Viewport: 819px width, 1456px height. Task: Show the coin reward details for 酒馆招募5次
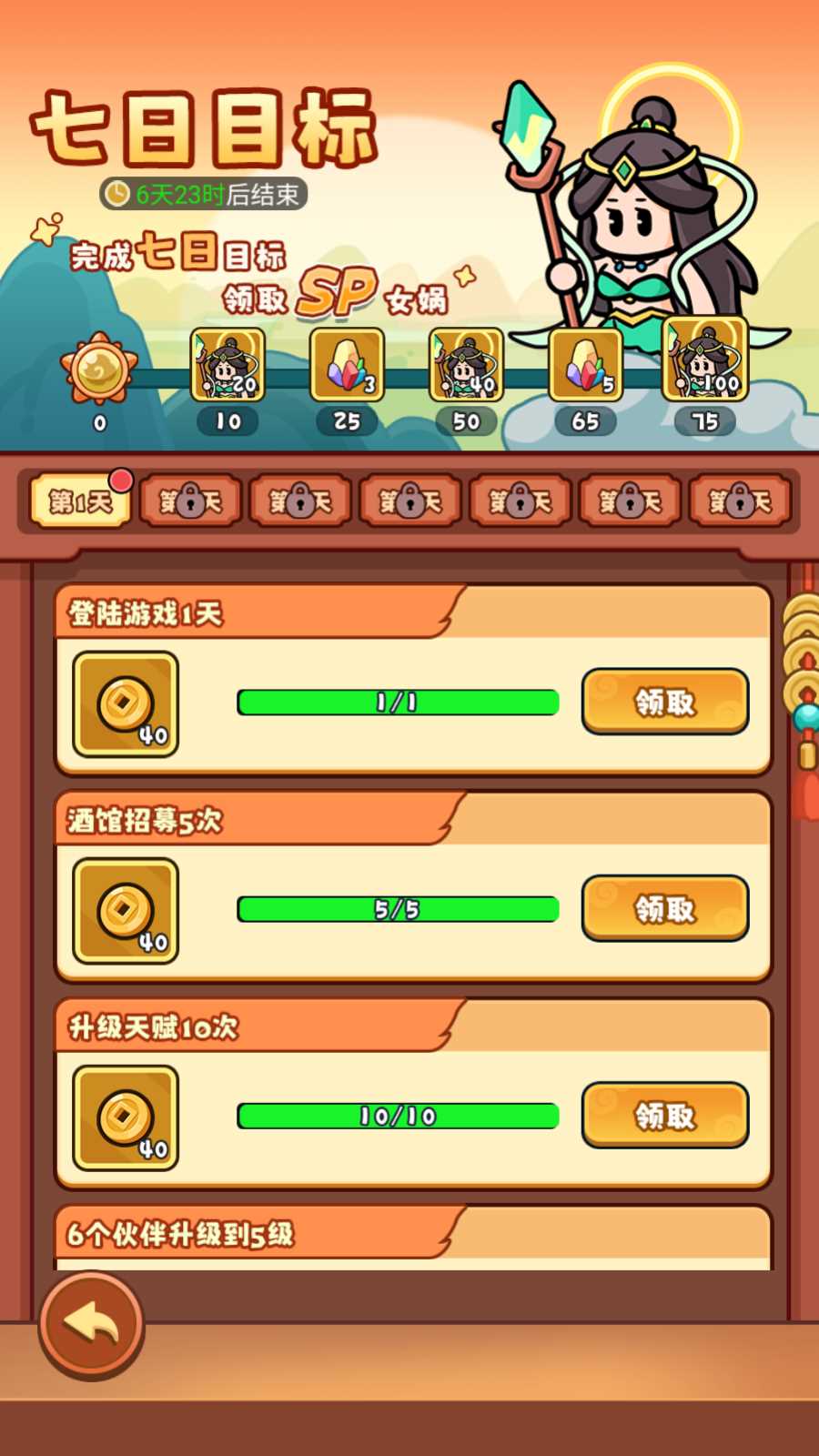pos(126,911)
